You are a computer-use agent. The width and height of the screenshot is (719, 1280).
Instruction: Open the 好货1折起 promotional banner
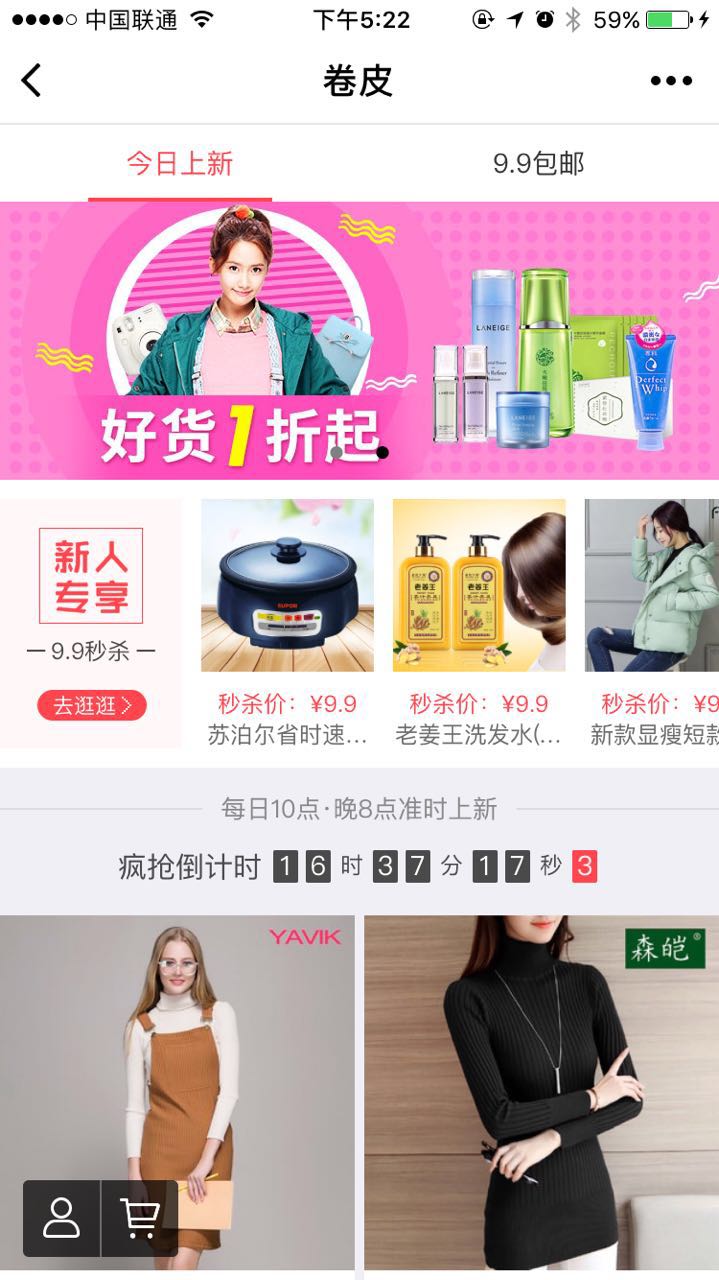click(359, 340)
